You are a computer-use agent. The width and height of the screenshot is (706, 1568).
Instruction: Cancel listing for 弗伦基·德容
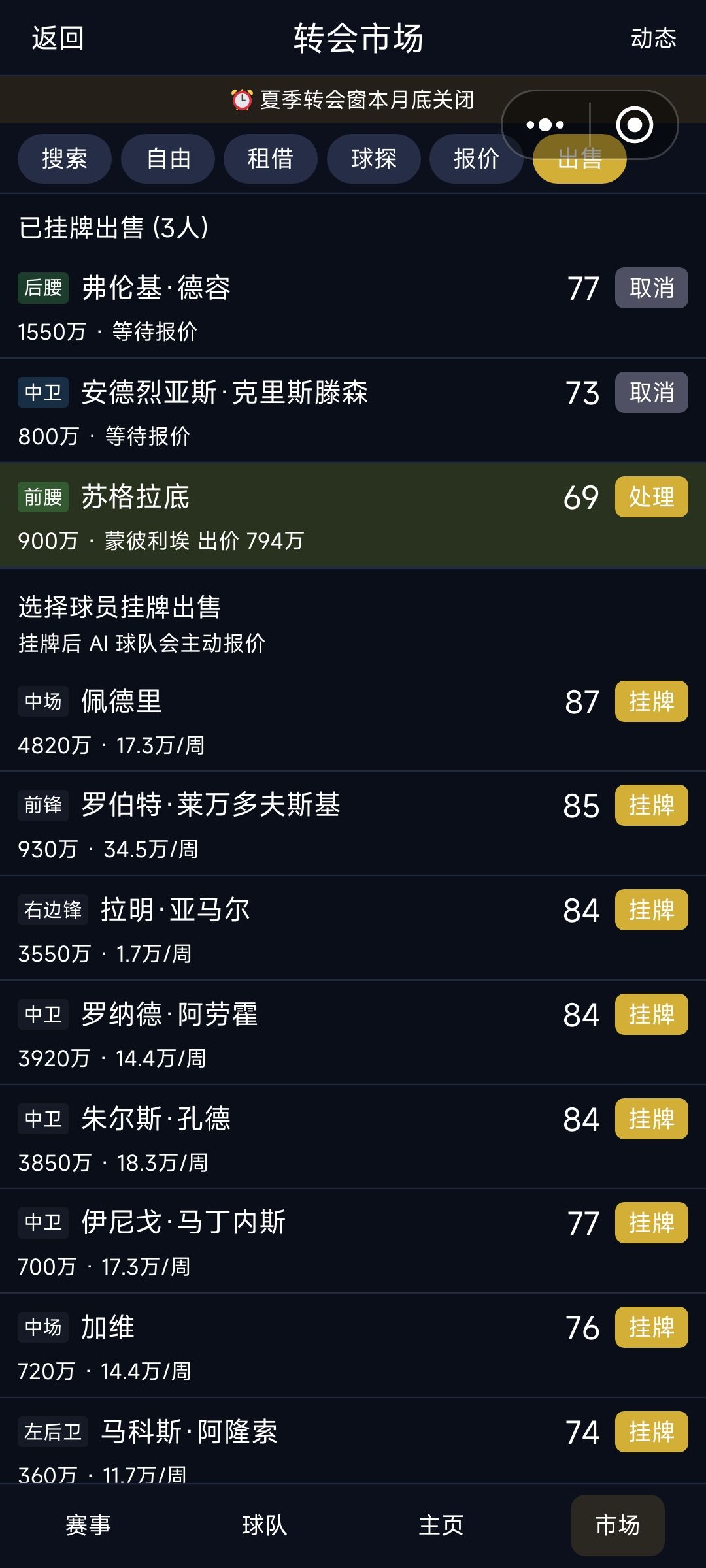point(651,287)
